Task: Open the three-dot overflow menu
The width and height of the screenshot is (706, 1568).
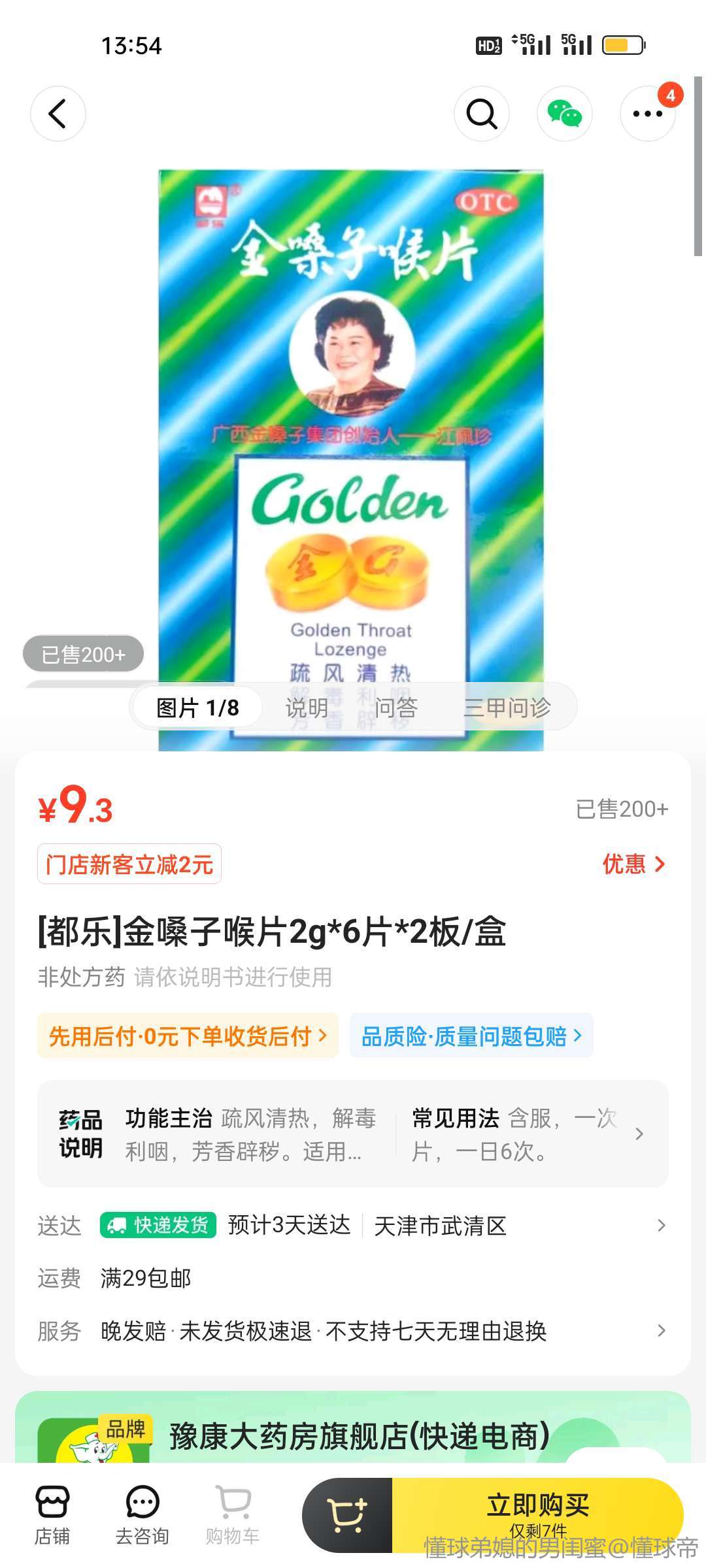Action: [x=647, y=114]
